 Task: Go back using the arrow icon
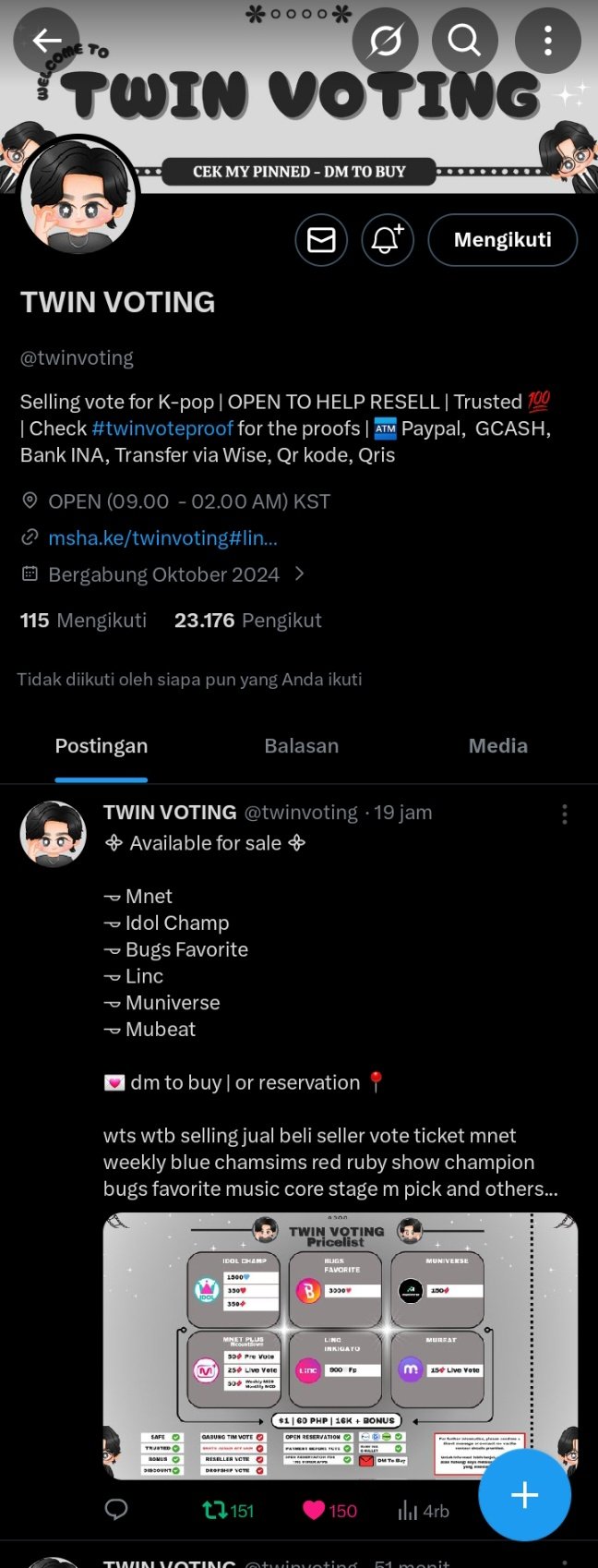coord(46,41)
